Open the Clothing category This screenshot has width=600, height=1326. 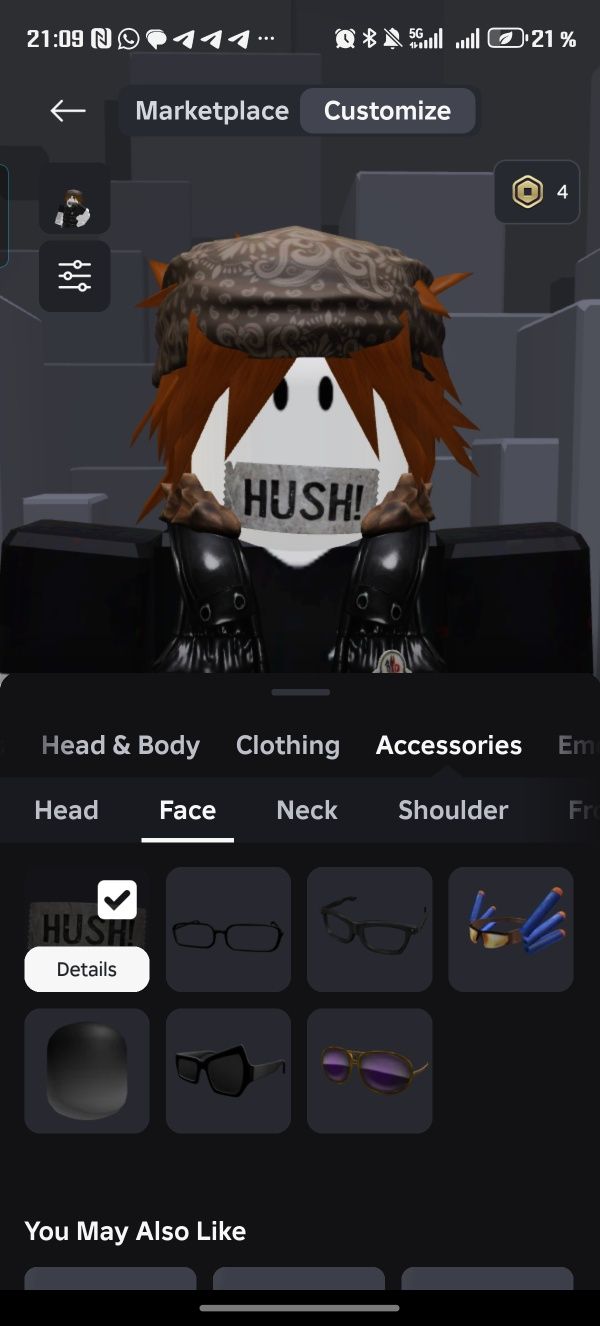pyautogui.click(x=287, y=745)
